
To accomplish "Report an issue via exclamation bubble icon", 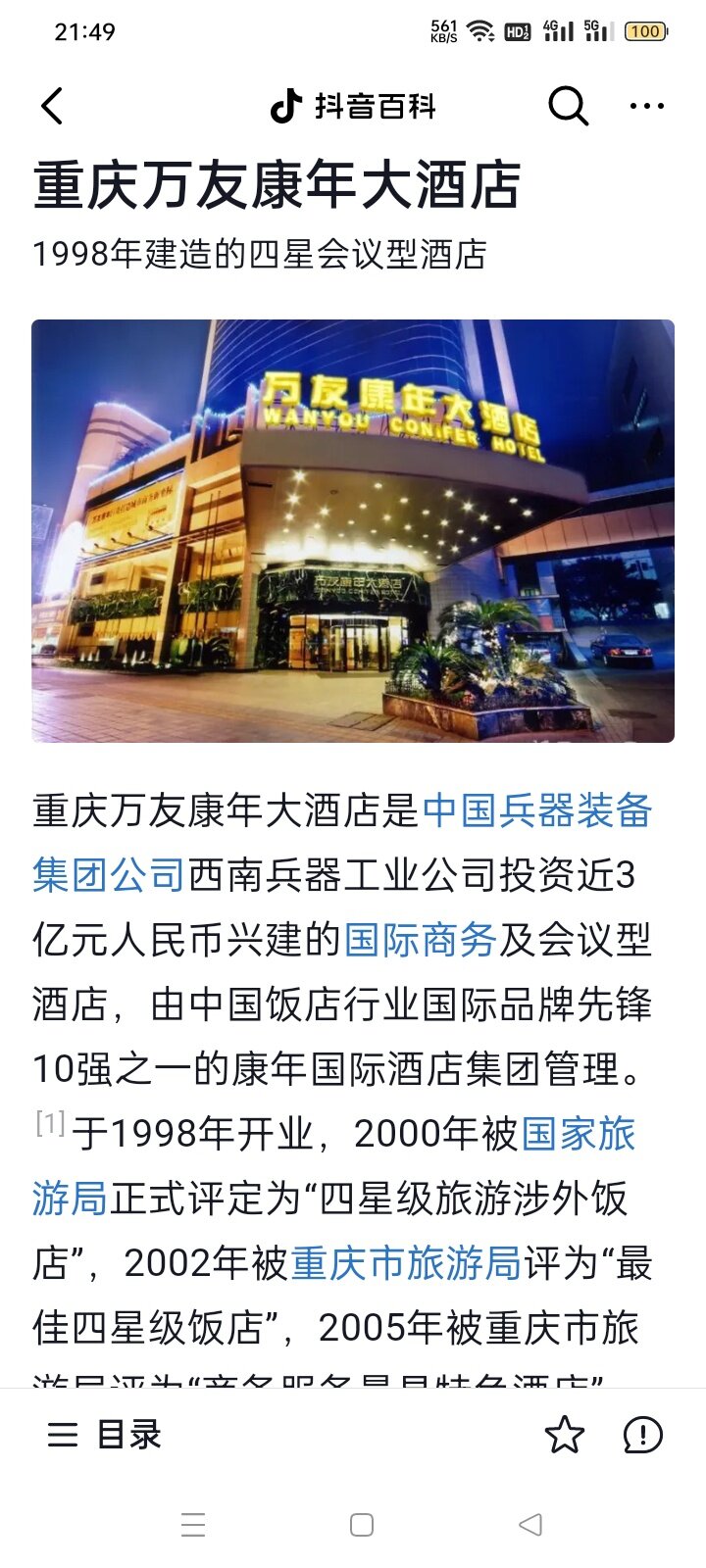I will click(x=643, y=1435).
